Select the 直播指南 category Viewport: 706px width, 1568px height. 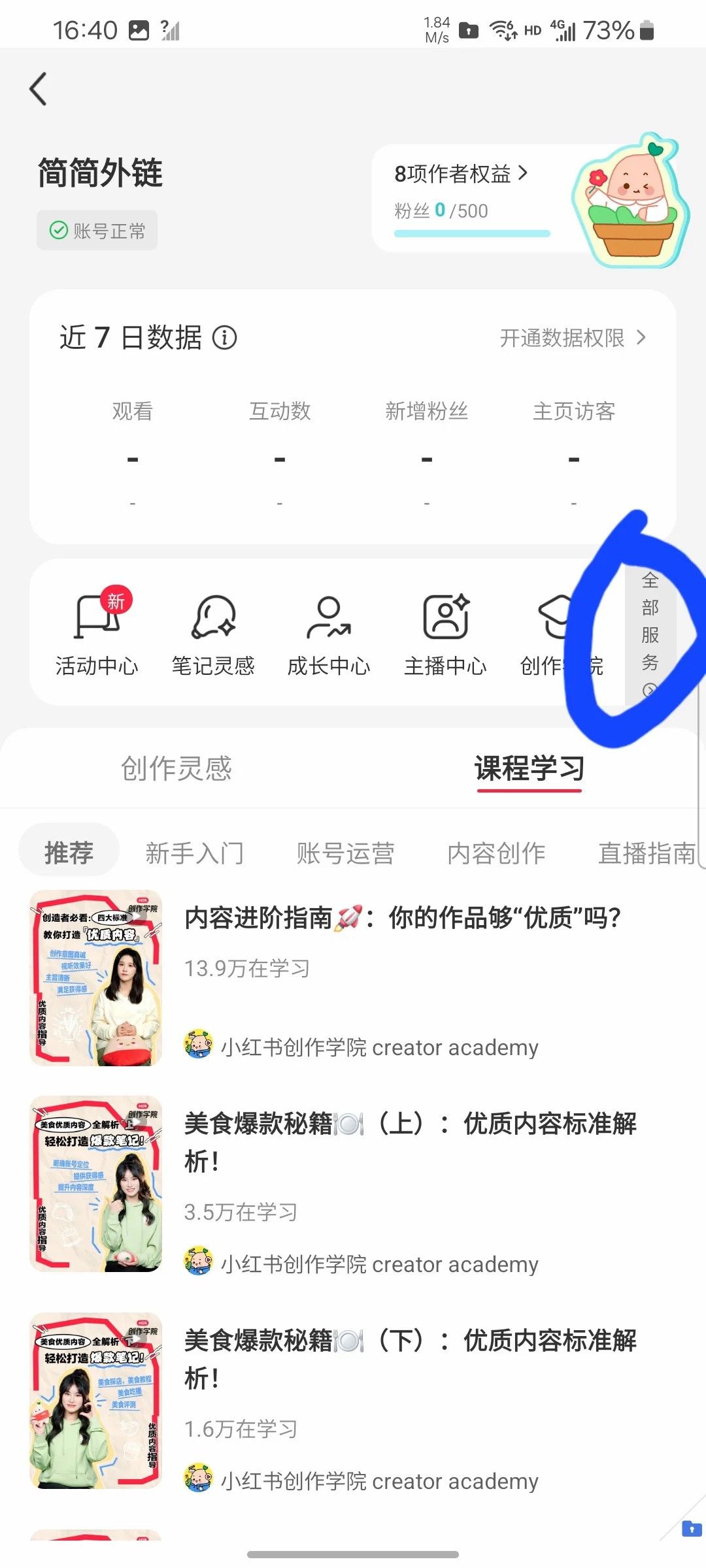click(647, 853)
